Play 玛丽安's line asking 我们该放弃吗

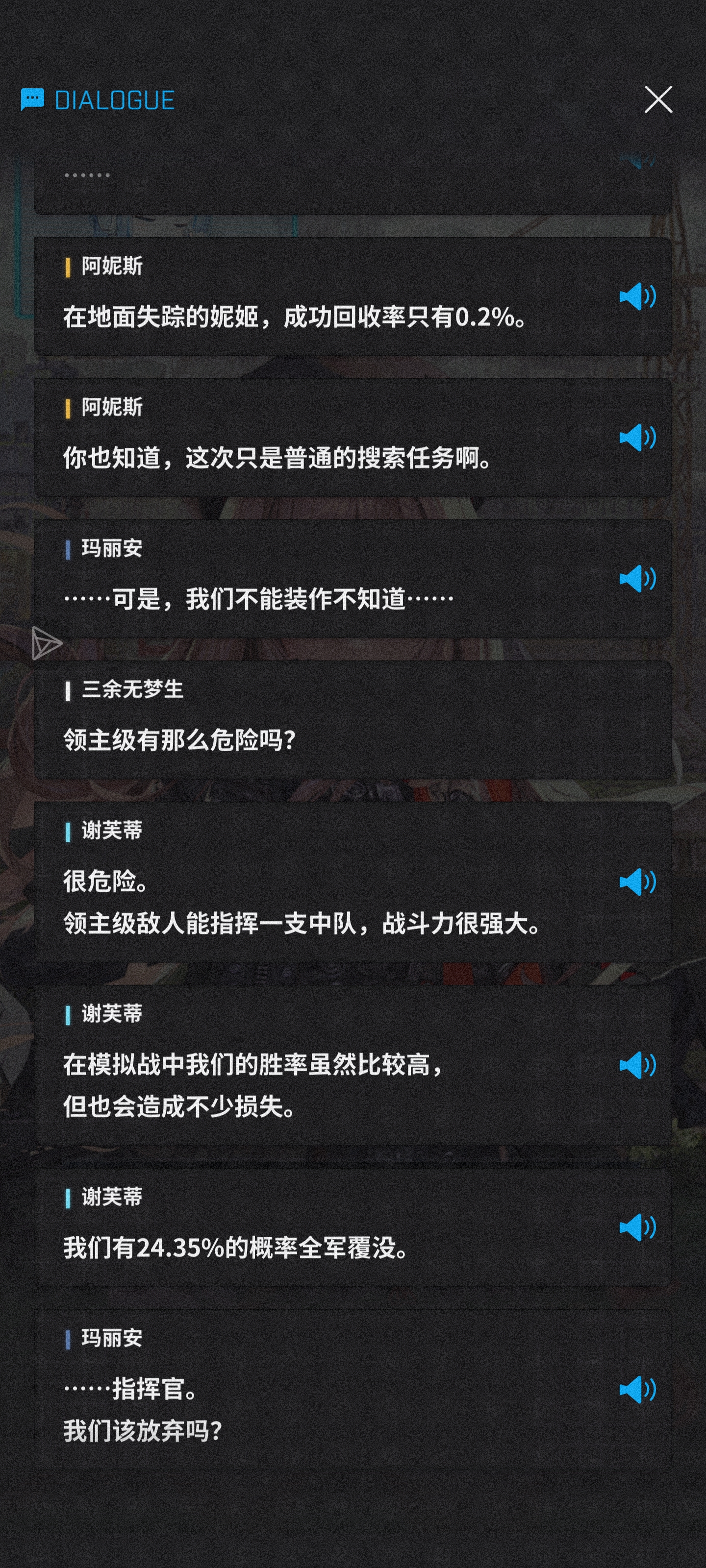(637, 1390)
